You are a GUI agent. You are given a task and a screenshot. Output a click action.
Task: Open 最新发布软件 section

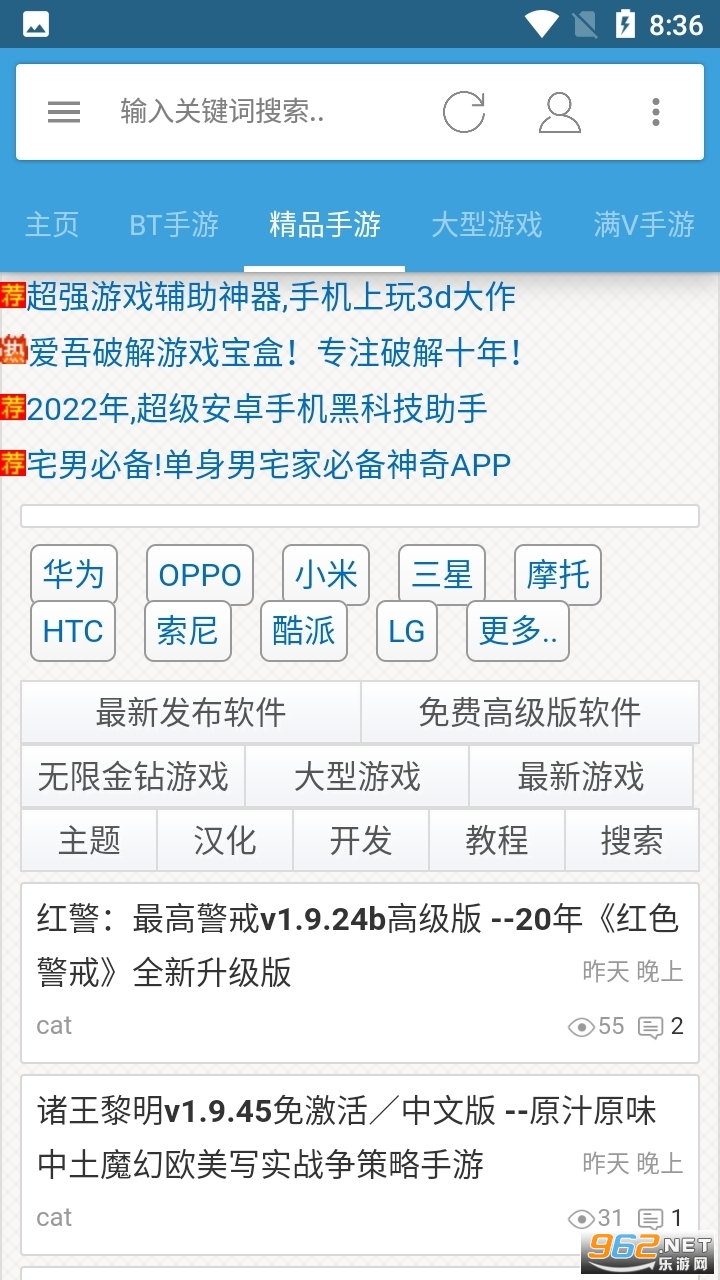point(190,713)
